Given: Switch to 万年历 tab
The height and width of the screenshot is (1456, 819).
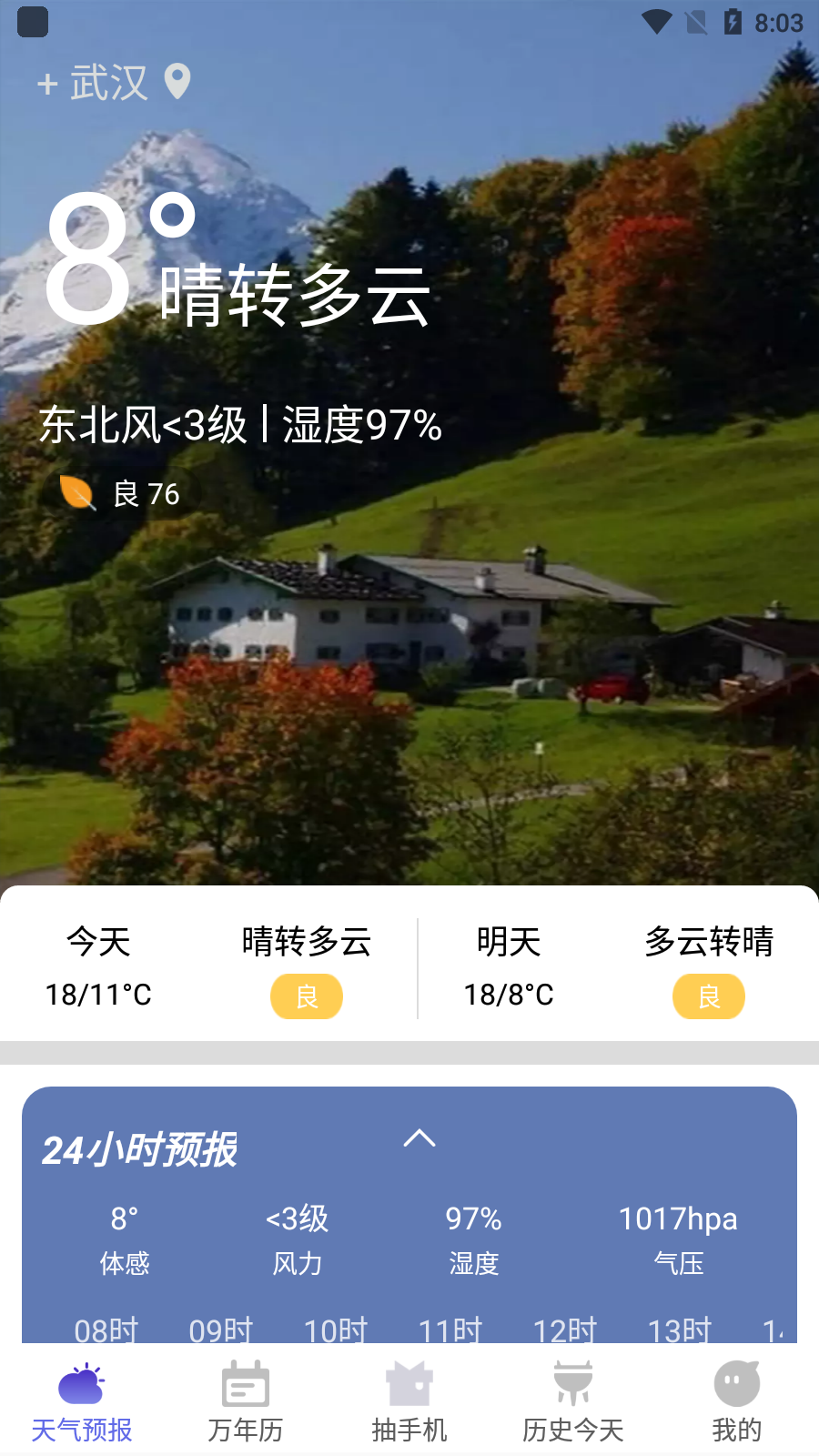Looking at the screenshot, I should coord(246,1402).
